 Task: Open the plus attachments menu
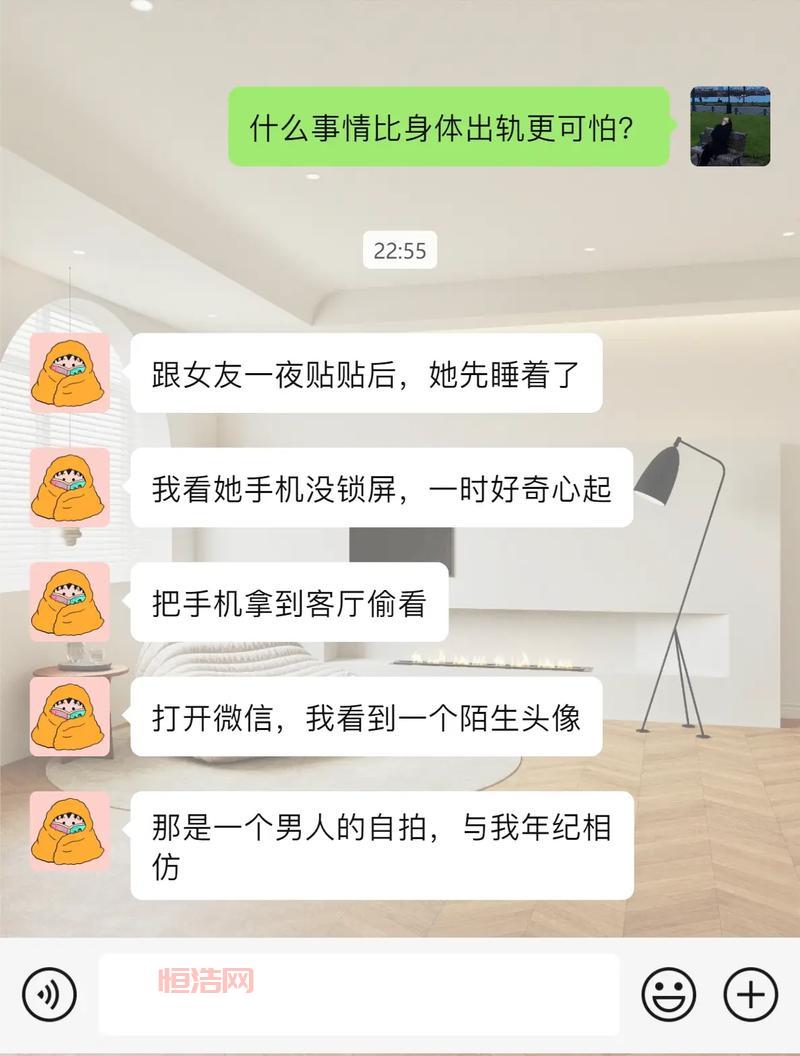tap(750, 994)
